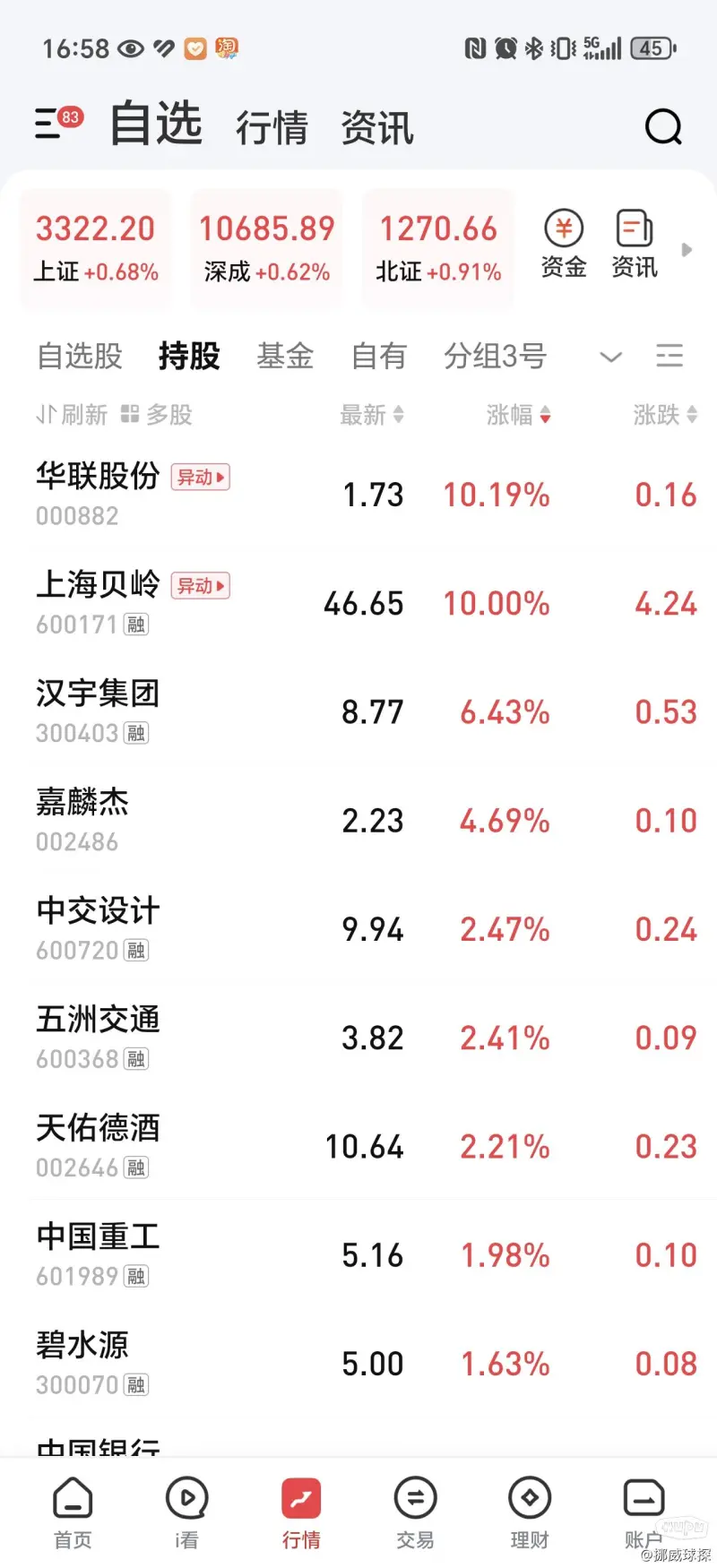Screen dimensions: 717x1568
Task: Sort the list by 涨幅
Action: point(519,415)
